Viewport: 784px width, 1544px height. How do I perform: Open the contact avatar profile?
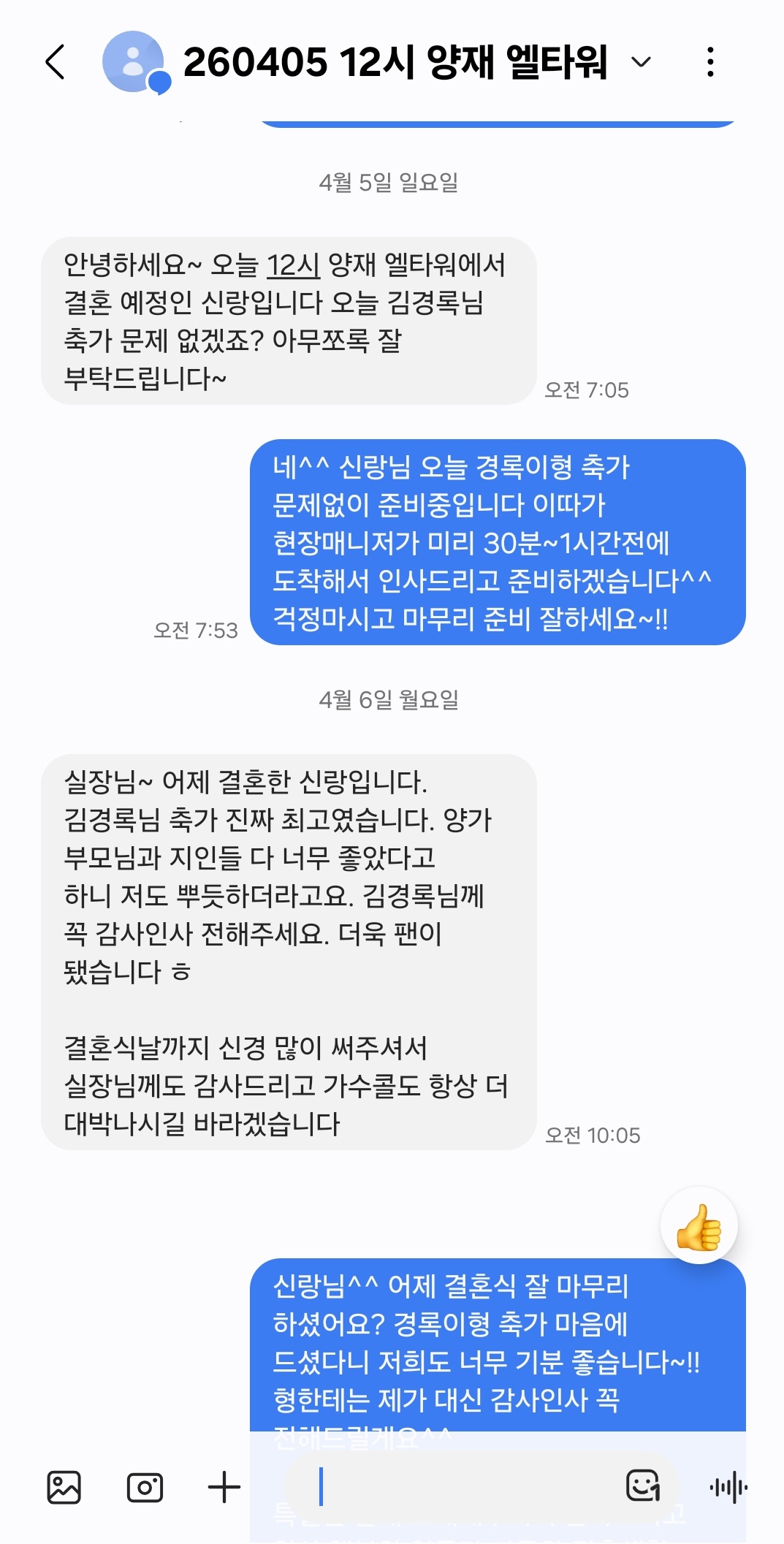tap(134, 62)
